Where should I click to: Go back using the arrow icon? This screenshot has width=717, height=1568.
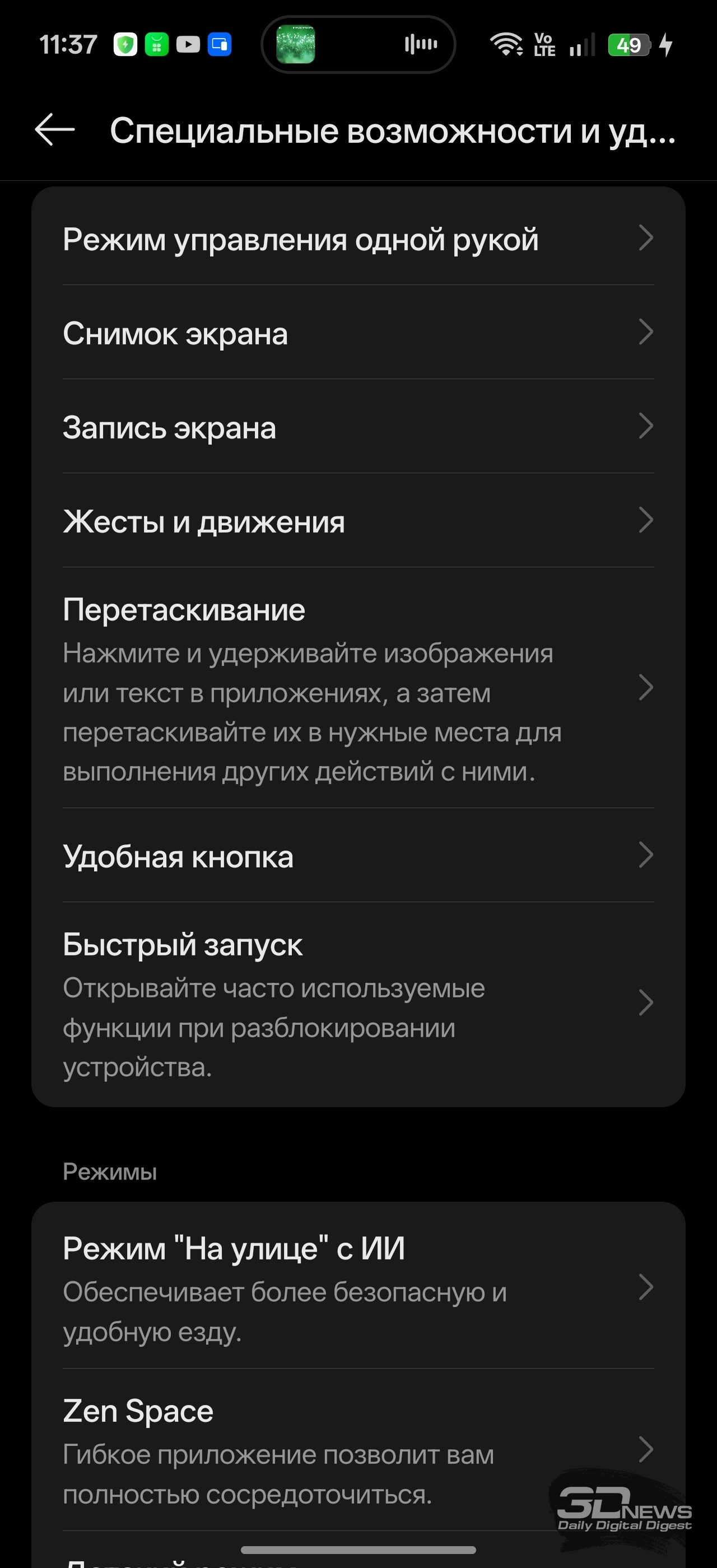[55, 130]
